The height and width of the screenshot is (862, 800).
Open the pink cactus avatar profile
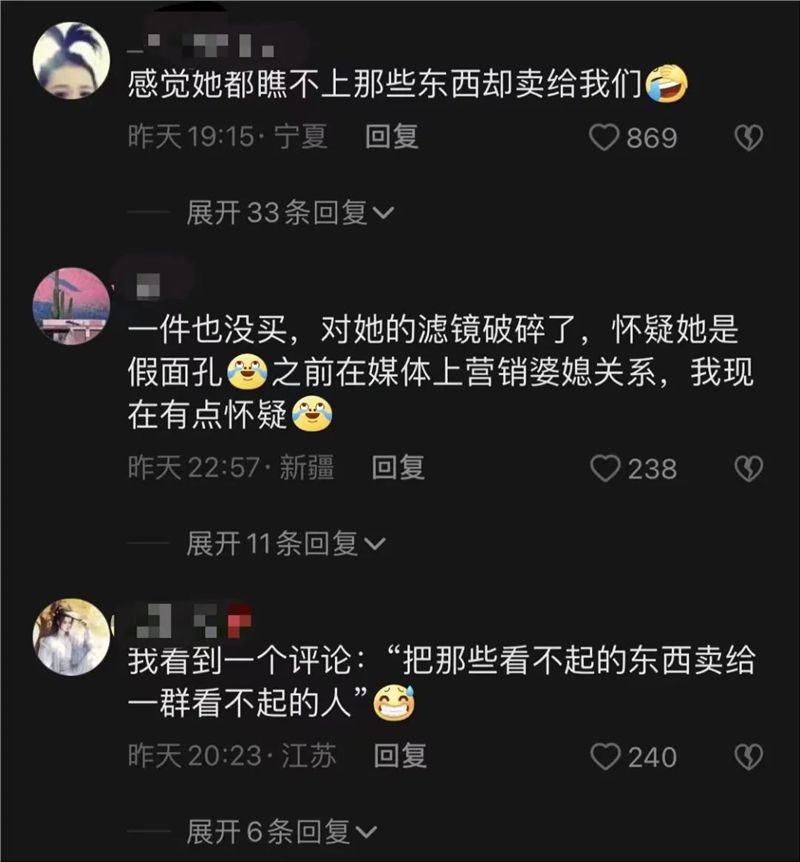pyautogui.click(x=70, y=306)
